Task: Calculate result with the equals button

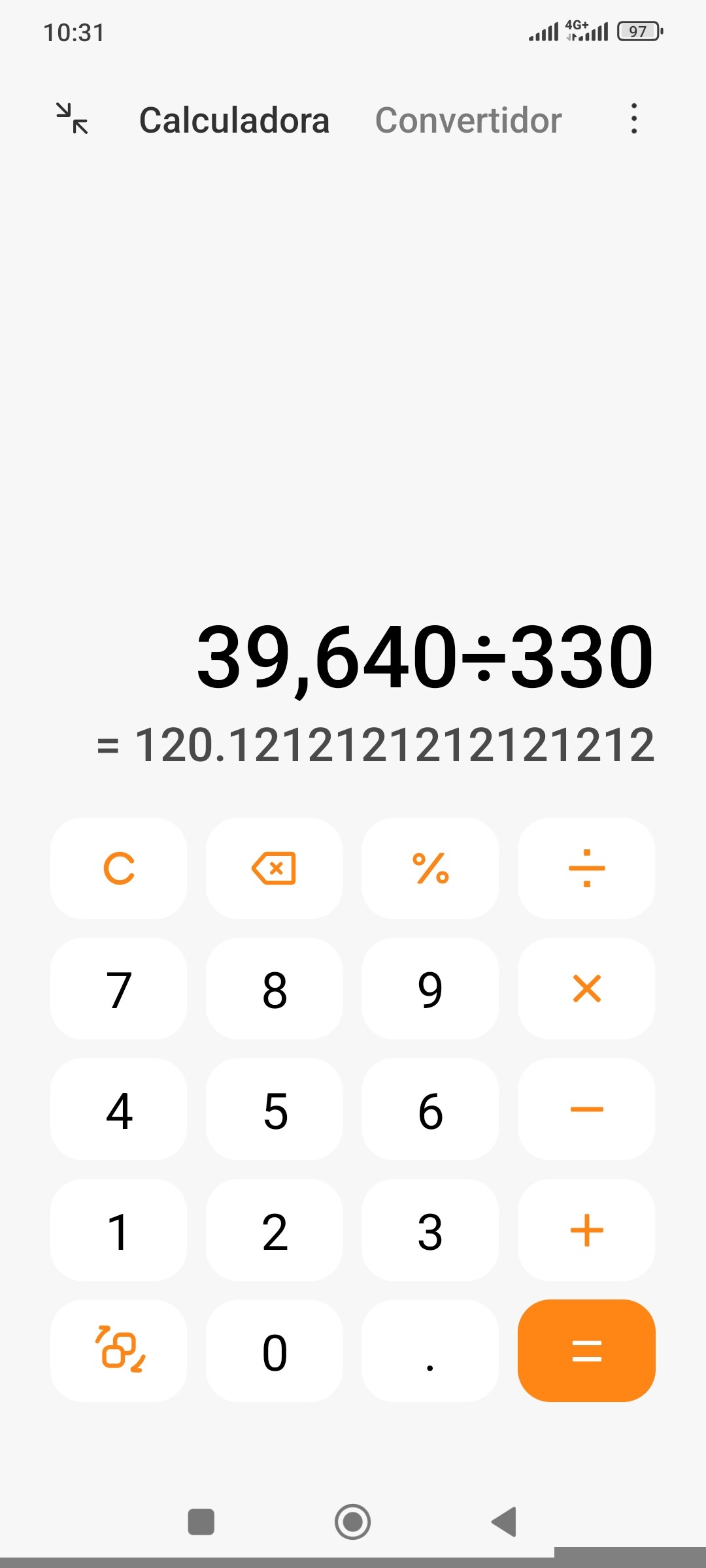Action: [x=586, y=1350]
